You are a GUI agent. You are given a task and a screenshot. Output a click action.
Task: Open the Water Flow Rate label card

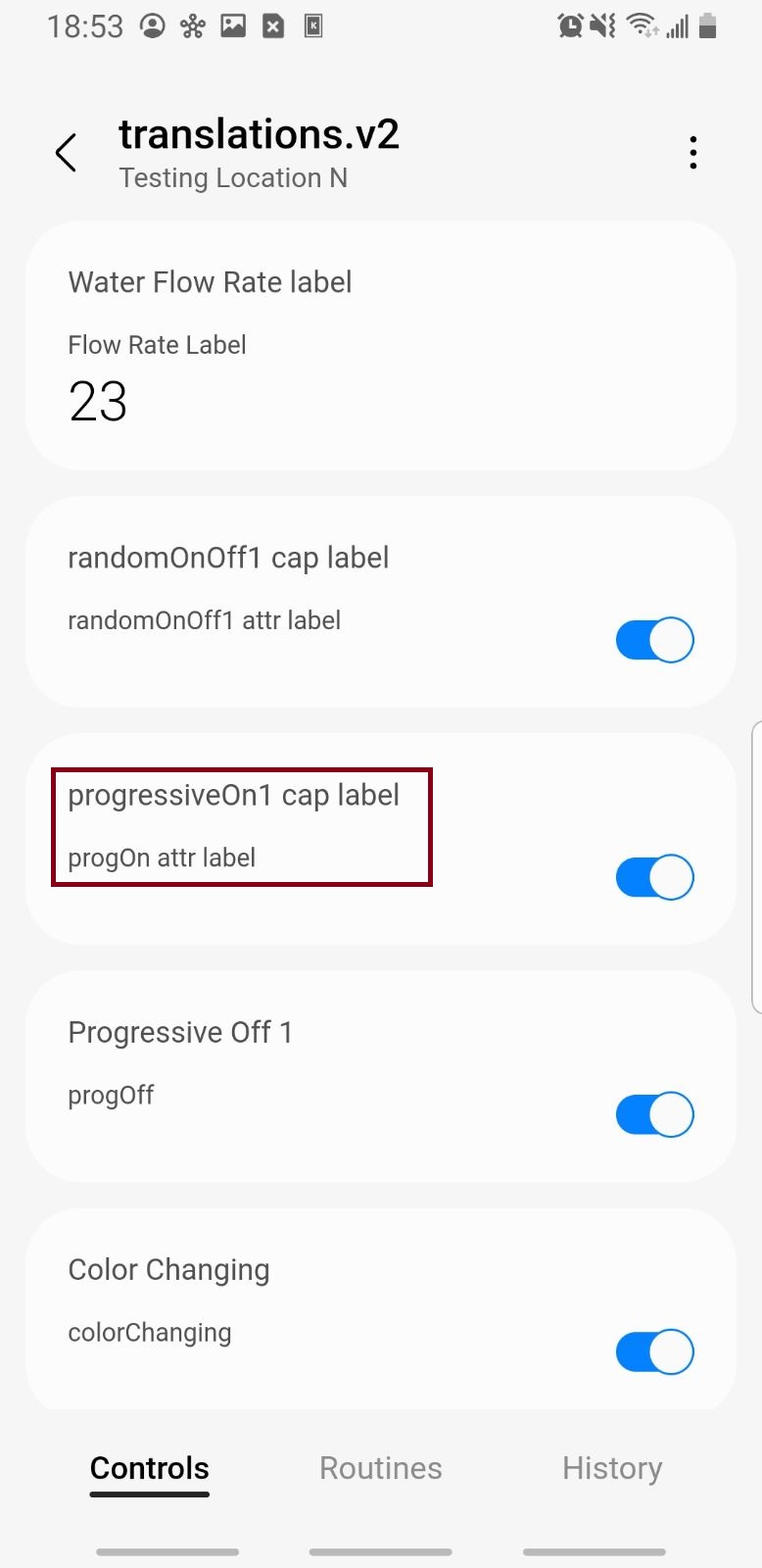pyautogui.click(x=380, y=346)
